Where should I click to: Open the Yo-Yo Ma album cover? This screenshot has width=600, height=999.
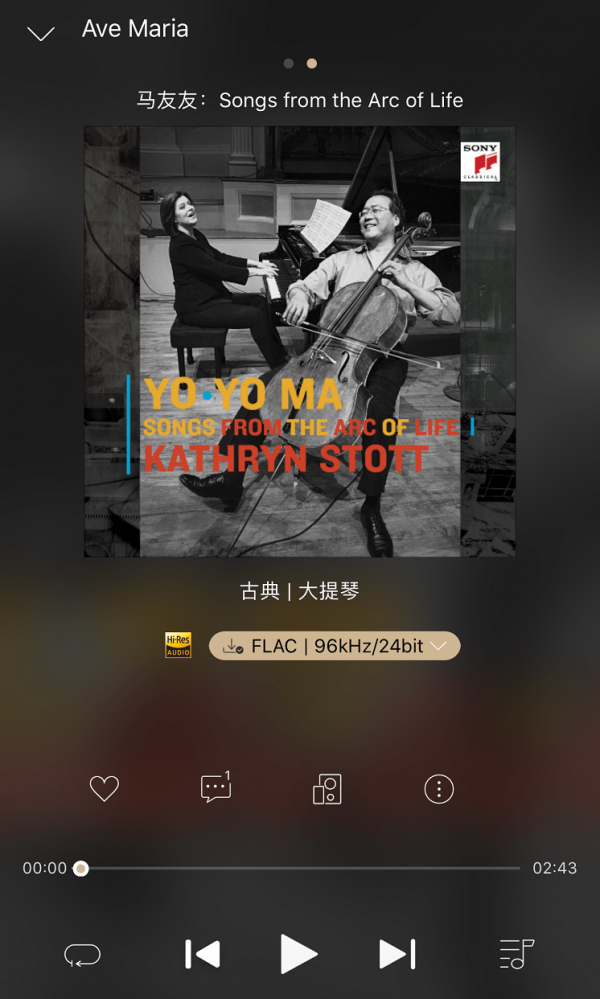tap(300, 341)
